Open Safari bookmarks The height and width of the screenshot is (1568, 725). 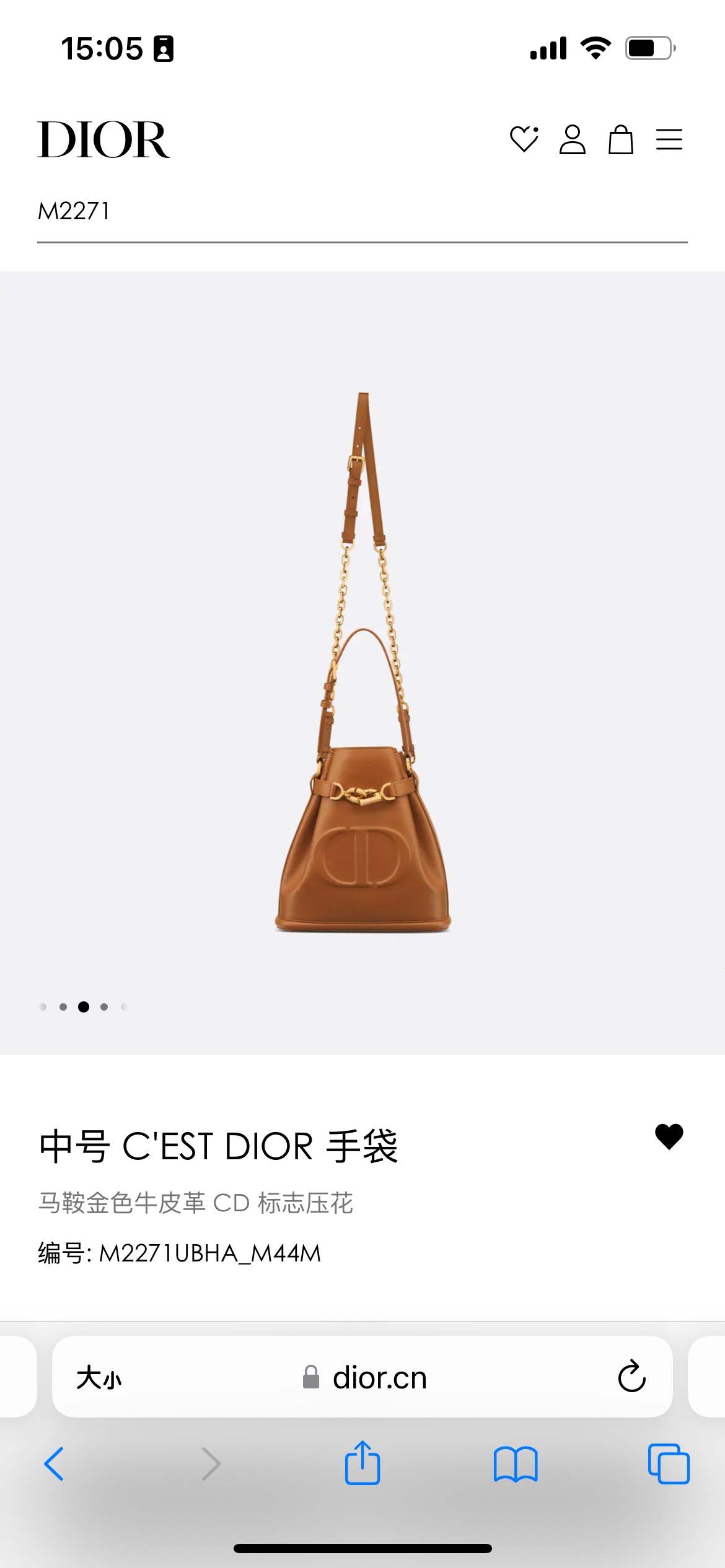[x=516, y=1464]
